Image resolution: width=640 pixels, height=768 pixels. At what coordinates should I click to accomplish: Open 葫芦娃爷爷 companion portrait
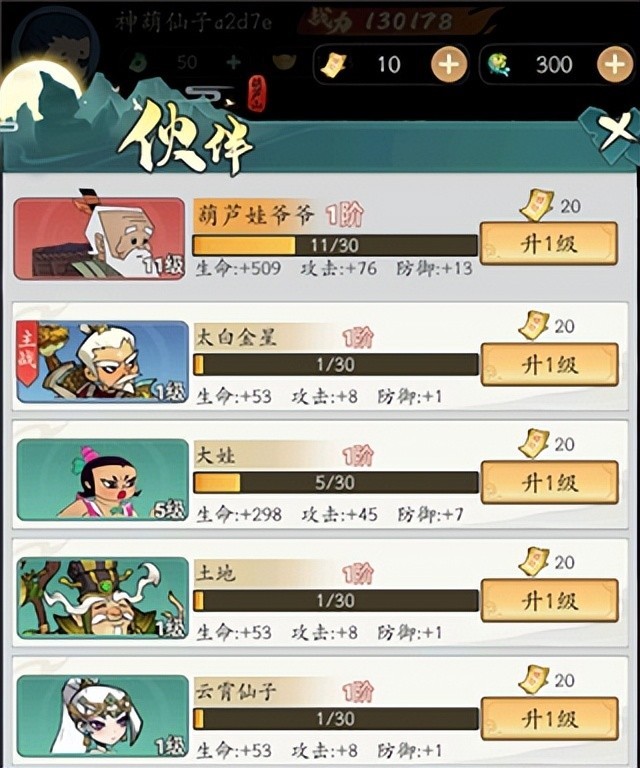coord(100,238)
